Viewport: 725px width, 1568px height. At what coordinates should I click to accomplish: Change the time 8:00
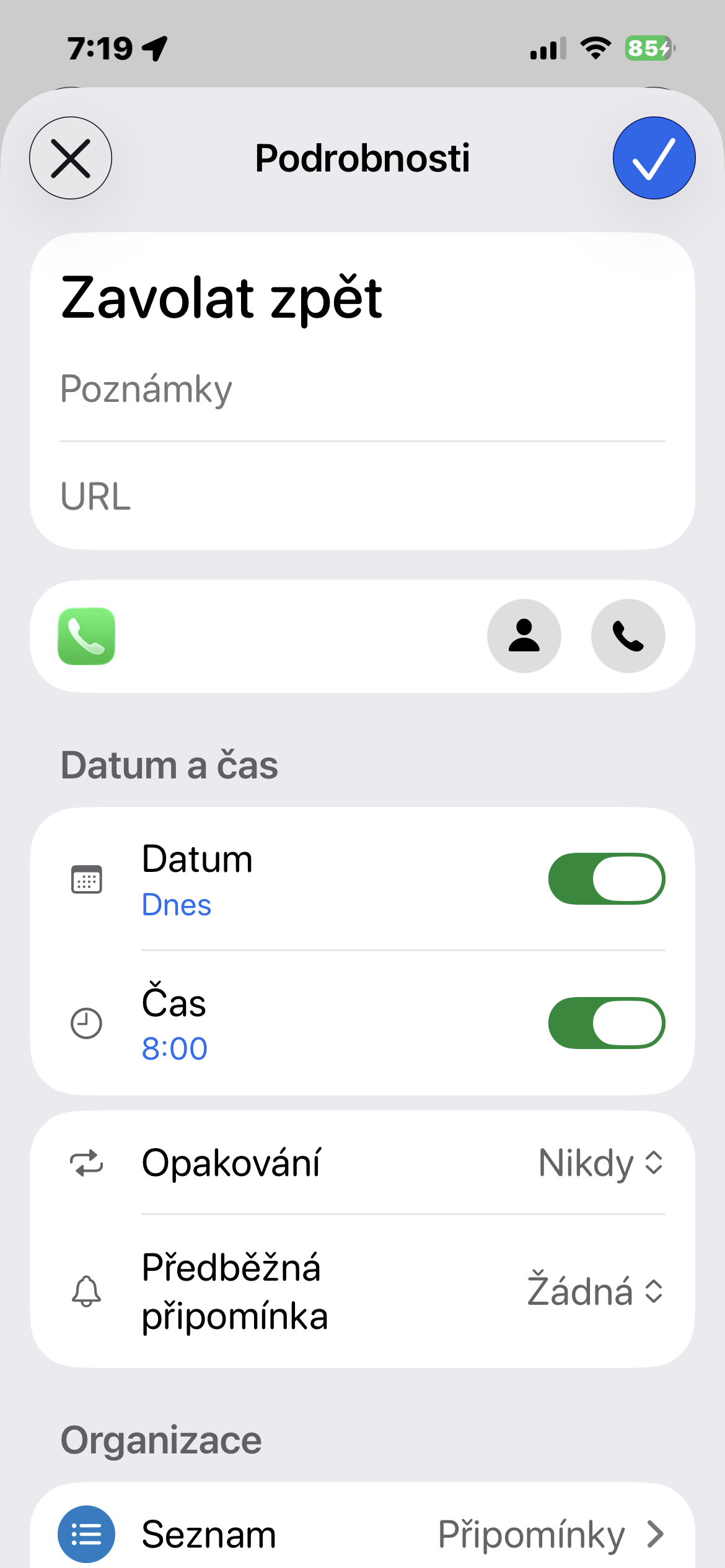[x=174, y=1048]
